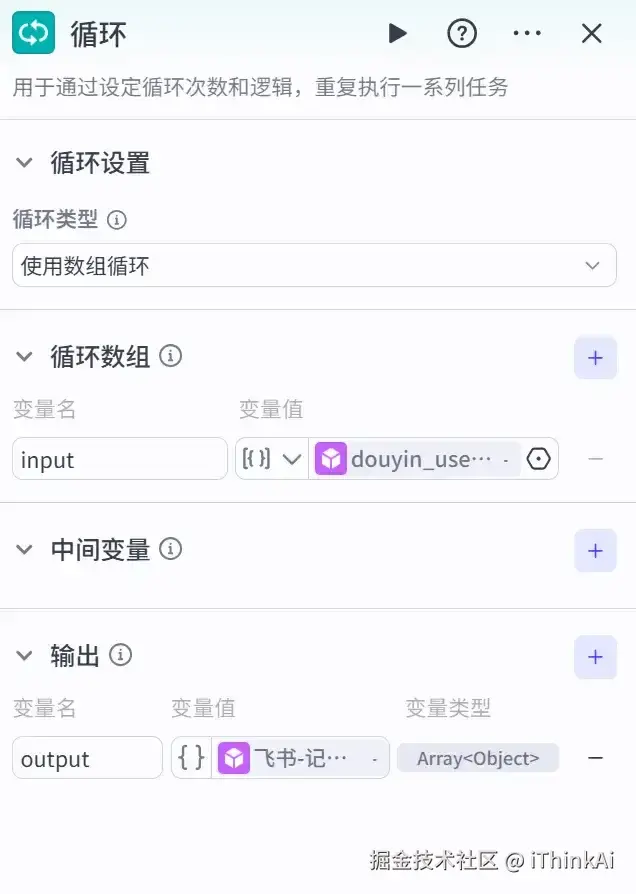The width and height of the screenshot is (636, 894).
Task: Add a new 输出 variable
Action: click(595, 657)
